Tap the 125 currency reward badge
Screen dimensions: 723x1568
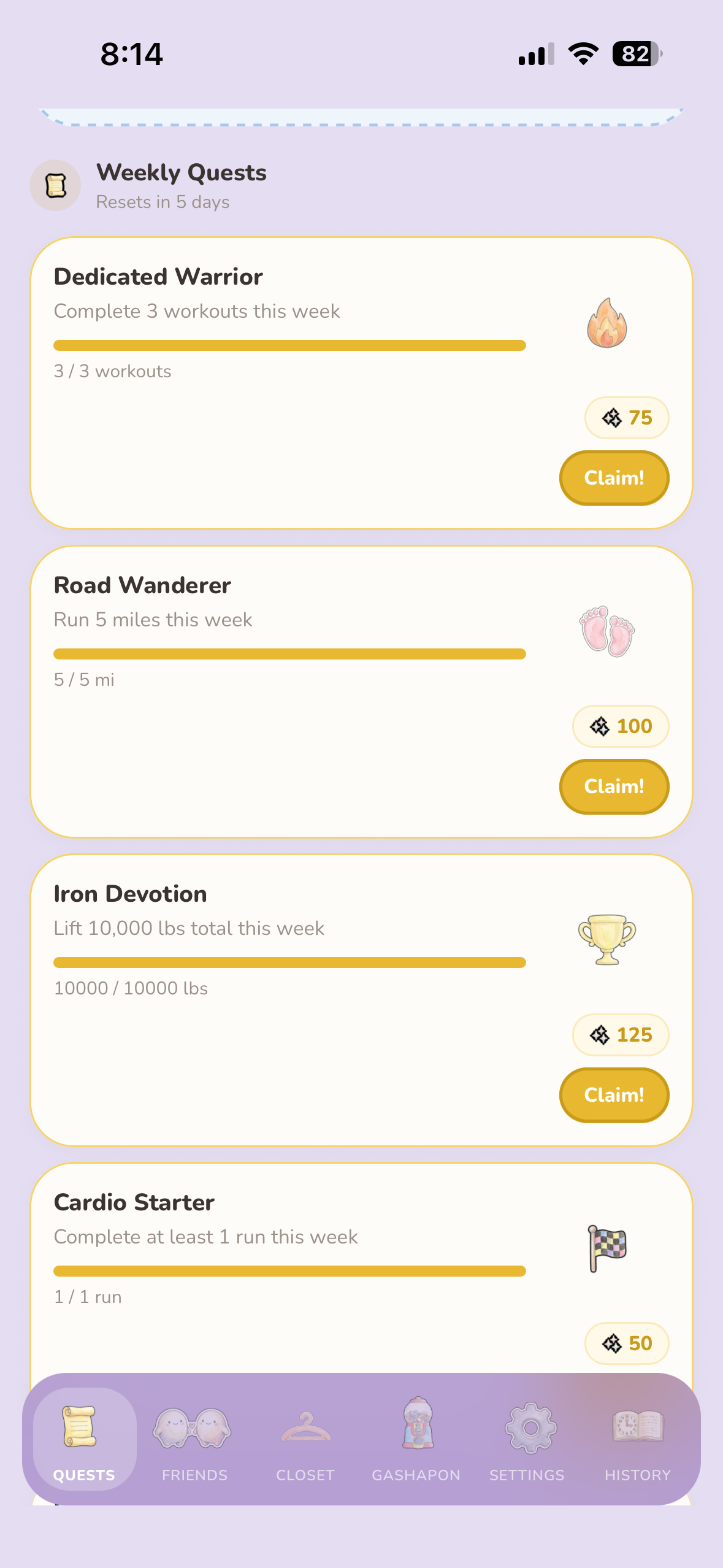(621, 1035)
